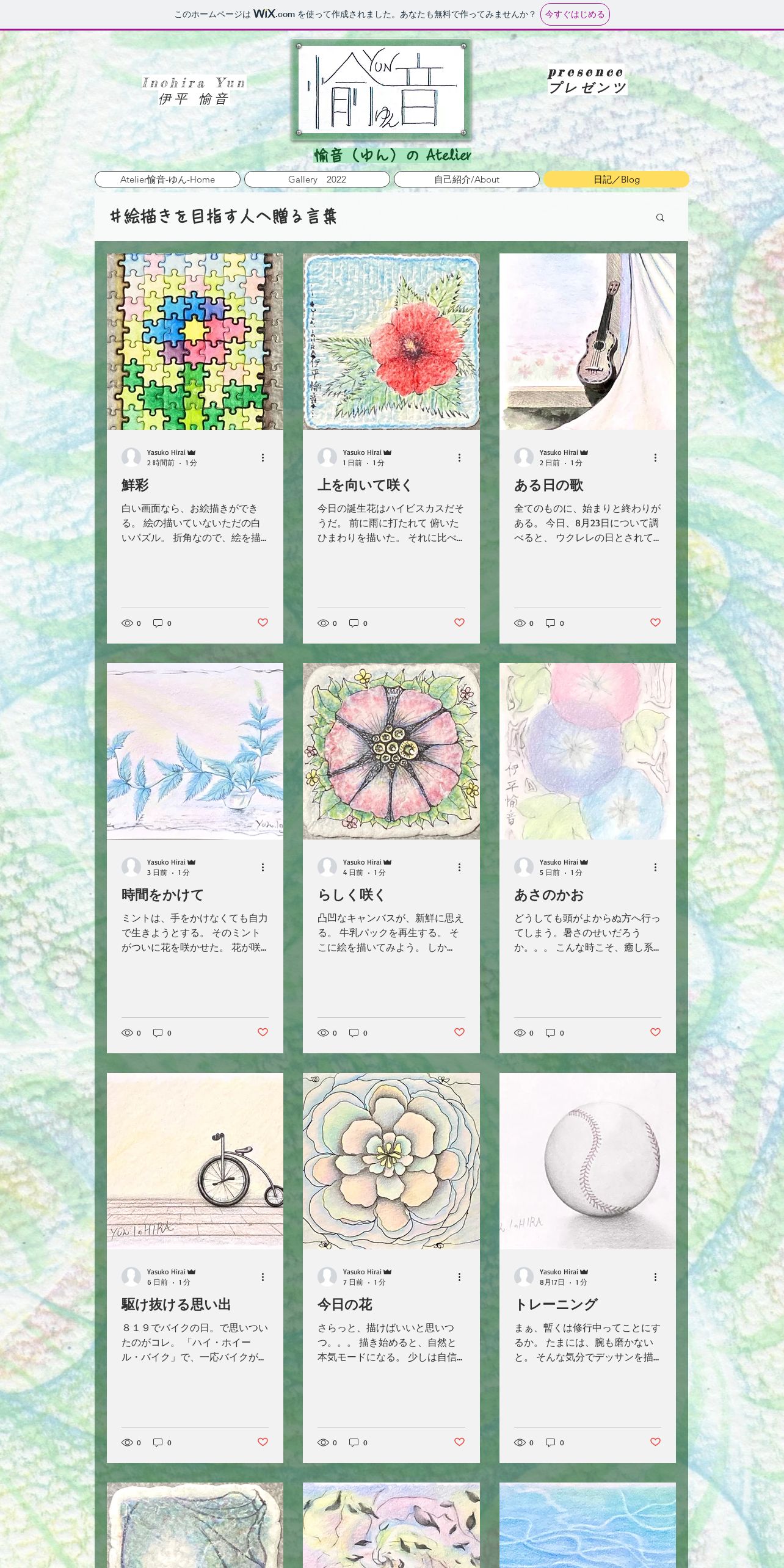This screenshot has height=1568, width=784.
Task: Like the あさのかお post
Action: coord(655,1033)
